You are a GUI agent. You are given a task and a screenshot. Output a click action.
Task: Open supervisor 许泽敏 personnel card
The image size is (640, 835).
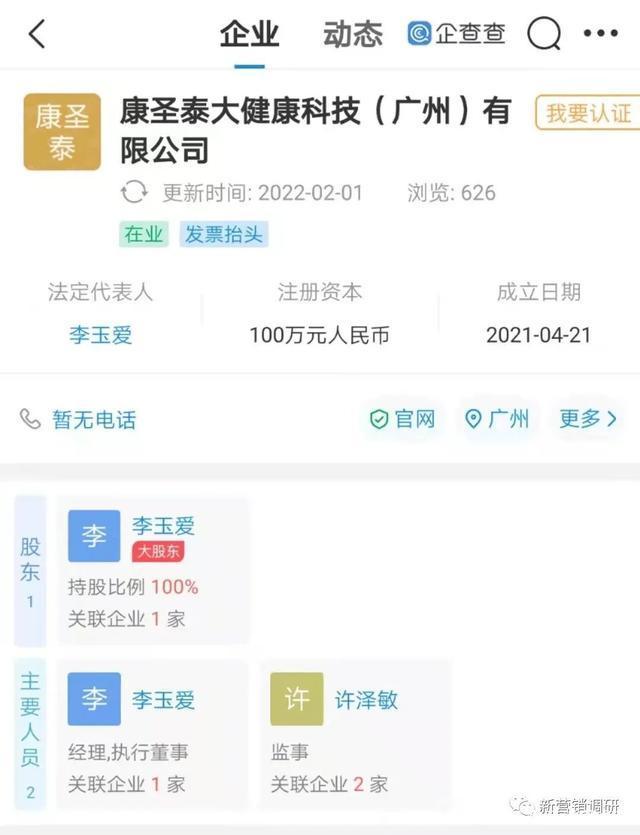[x=355, y=735]
